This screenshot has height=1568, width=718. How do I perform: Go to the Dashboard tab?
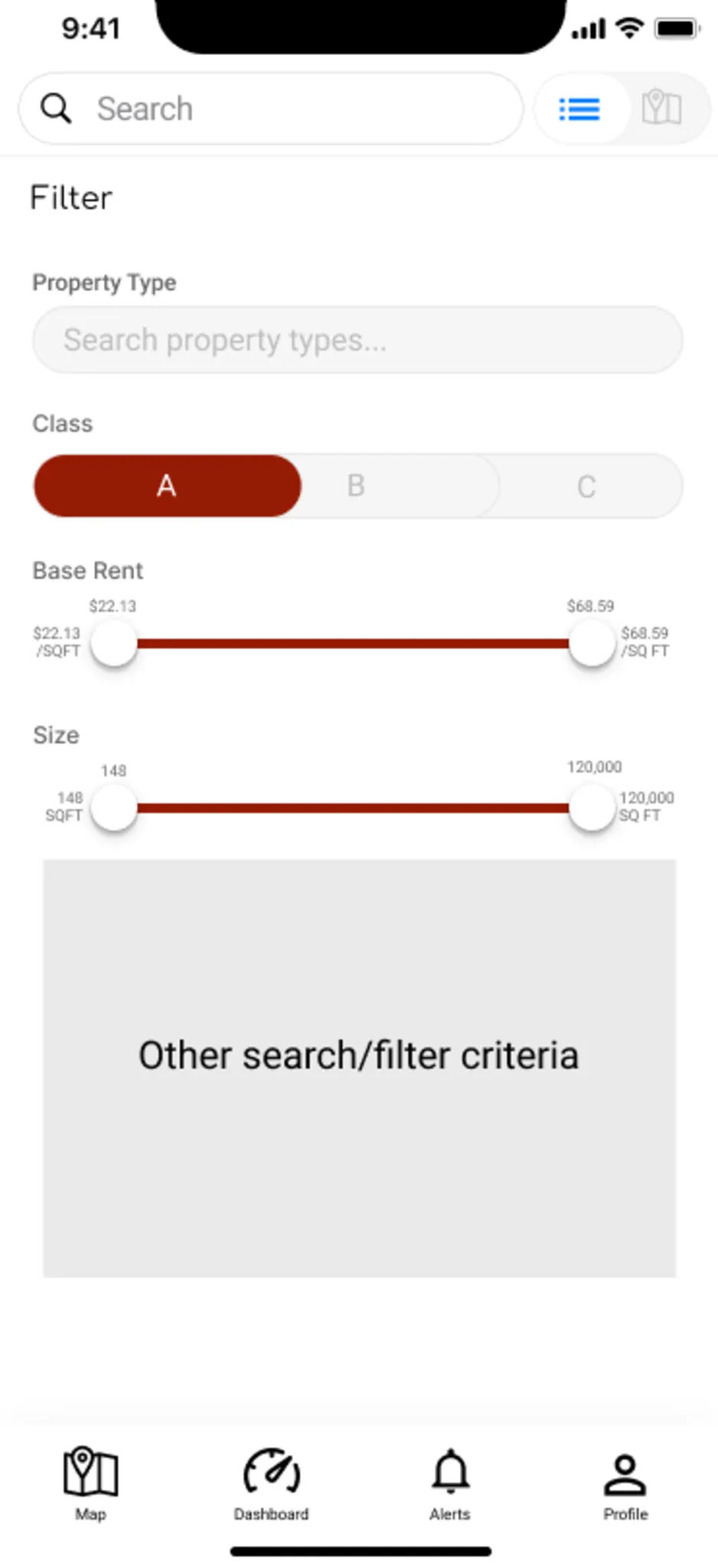pyautogui.click(x=271, y=1483)
